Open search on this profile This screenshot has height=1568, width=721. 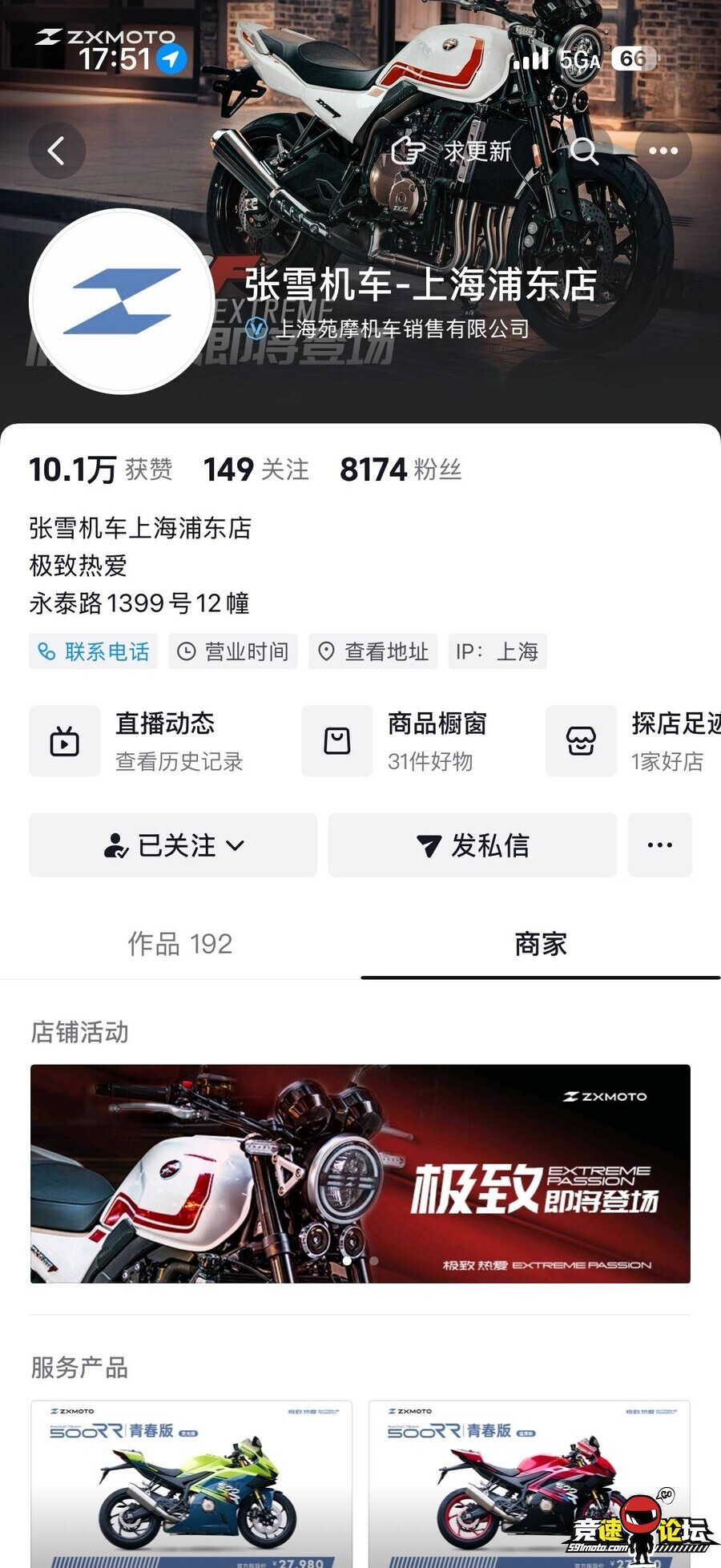point(585,151)
